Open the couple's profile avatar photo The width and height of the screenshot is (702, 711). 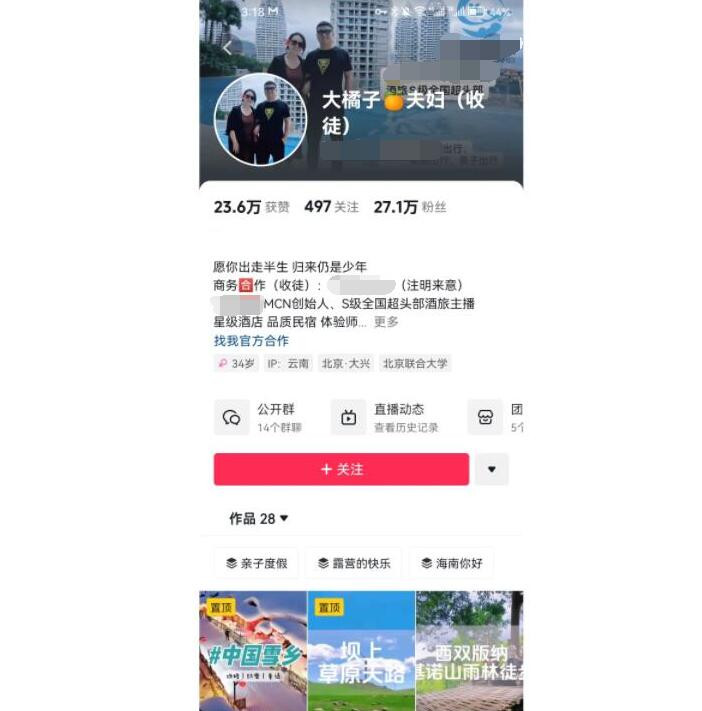point(262,119)
